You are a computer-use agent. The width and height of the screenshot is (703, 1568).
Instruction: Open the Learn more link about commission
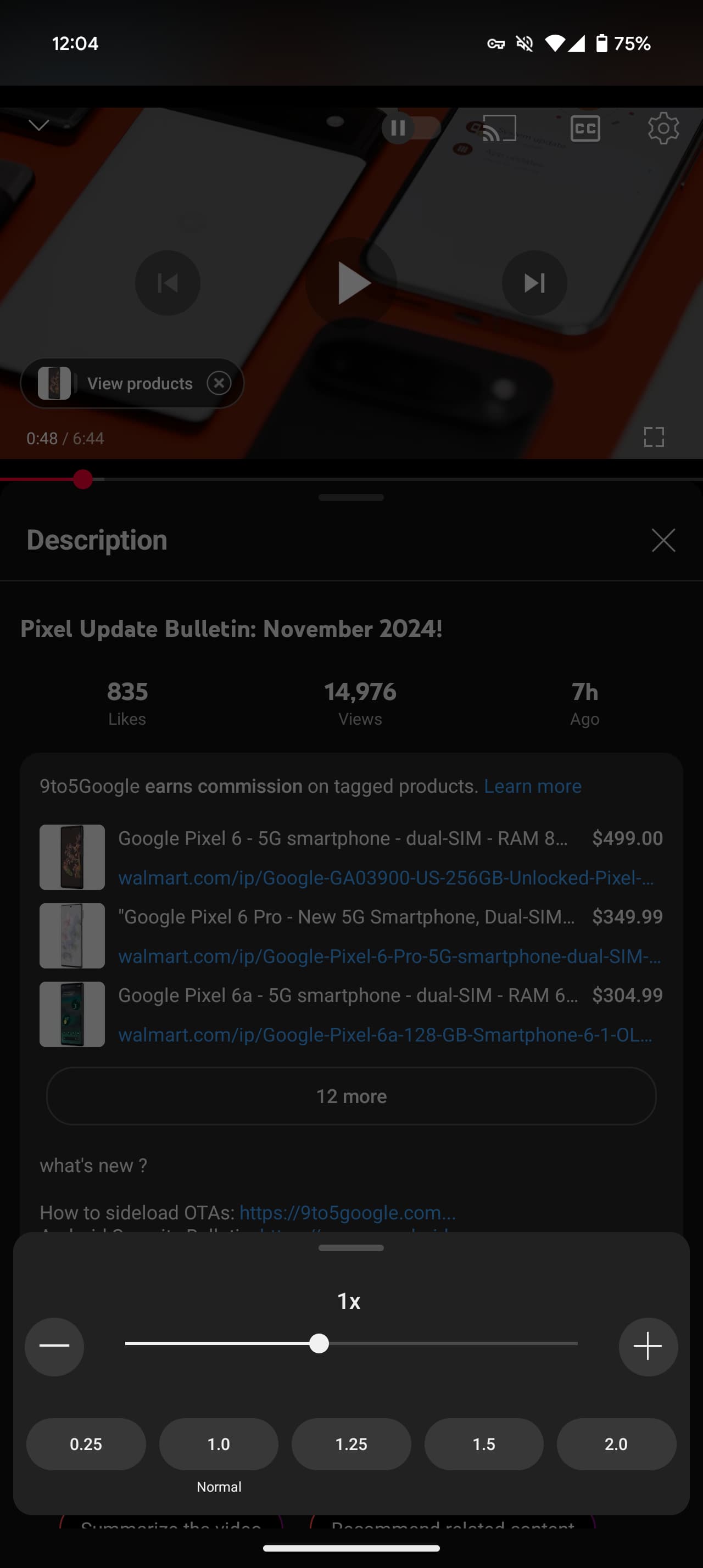[x=533, y=786]
